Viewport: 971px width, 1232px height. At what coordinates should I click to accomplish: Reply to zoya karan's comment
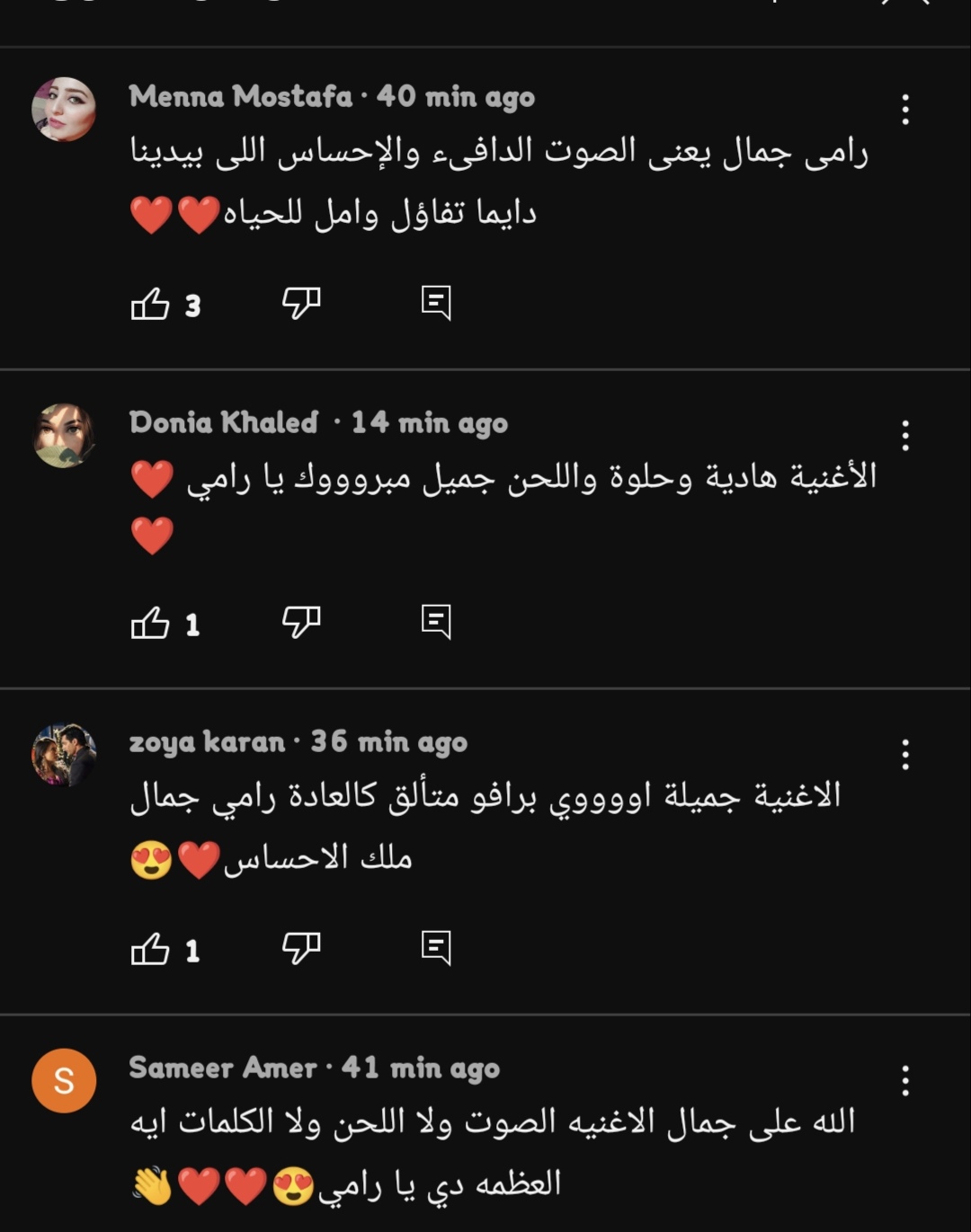pos(438,948)
